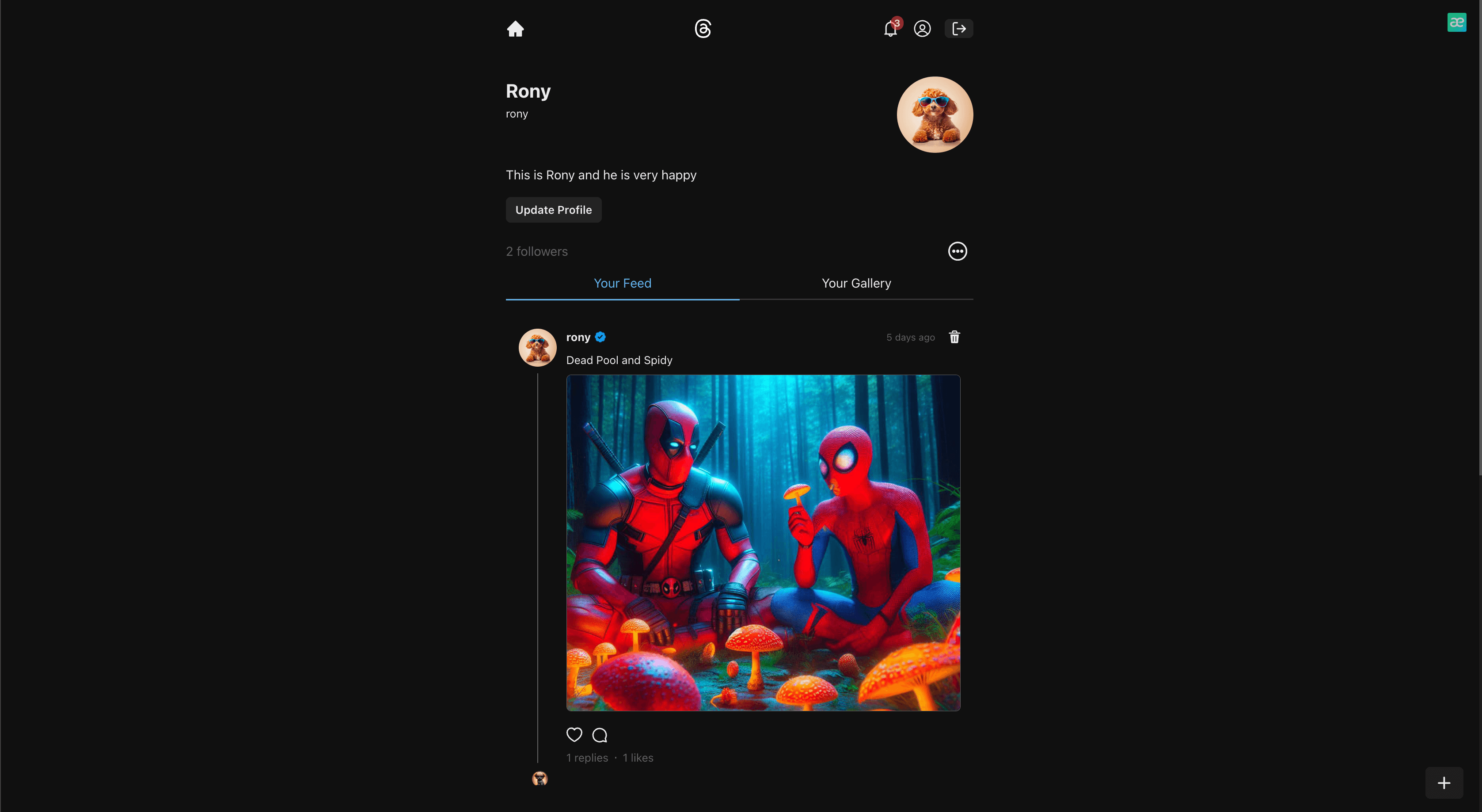Screen dimensions: 1482x812
Task: Tap the Update Profile button
Action: (553, 210)
